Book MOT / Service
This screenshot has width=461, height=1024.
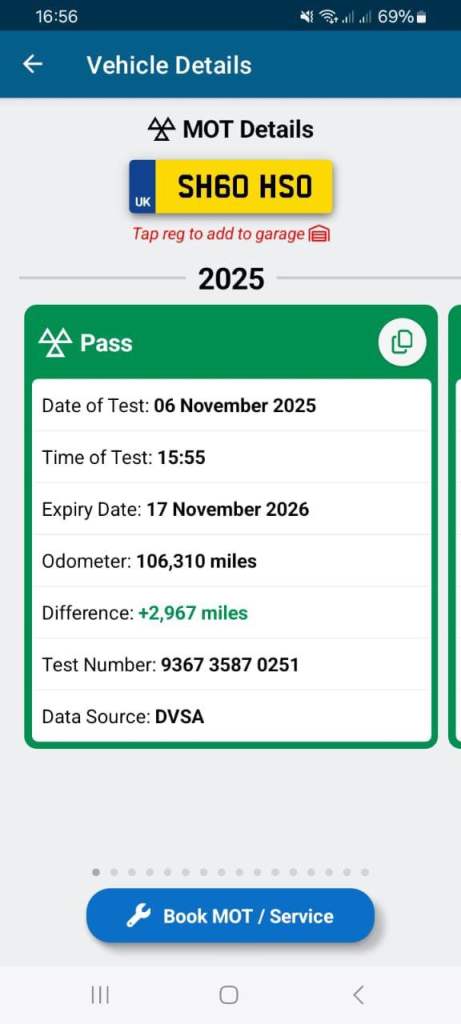(230, 916)
